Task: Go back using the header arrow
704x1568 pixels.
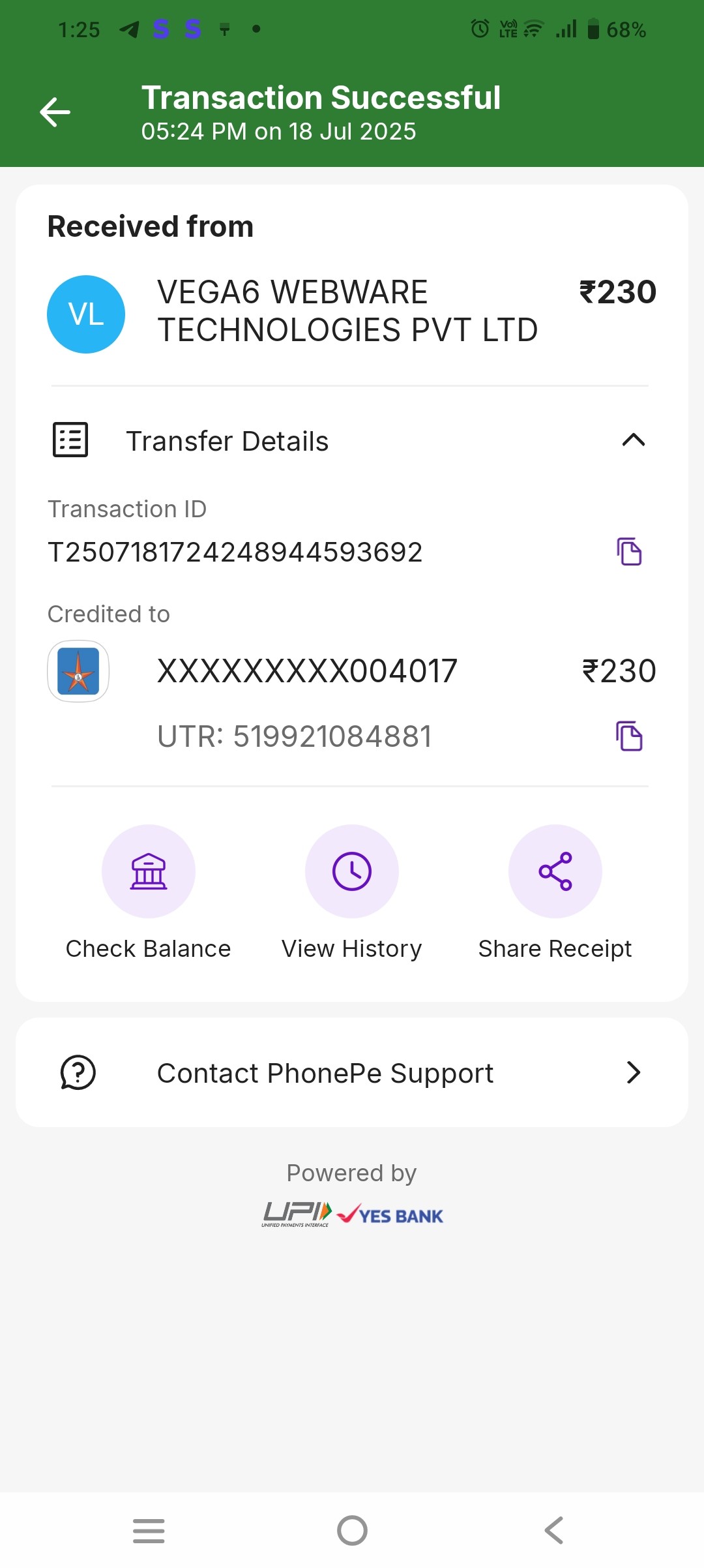Action: 55,112
